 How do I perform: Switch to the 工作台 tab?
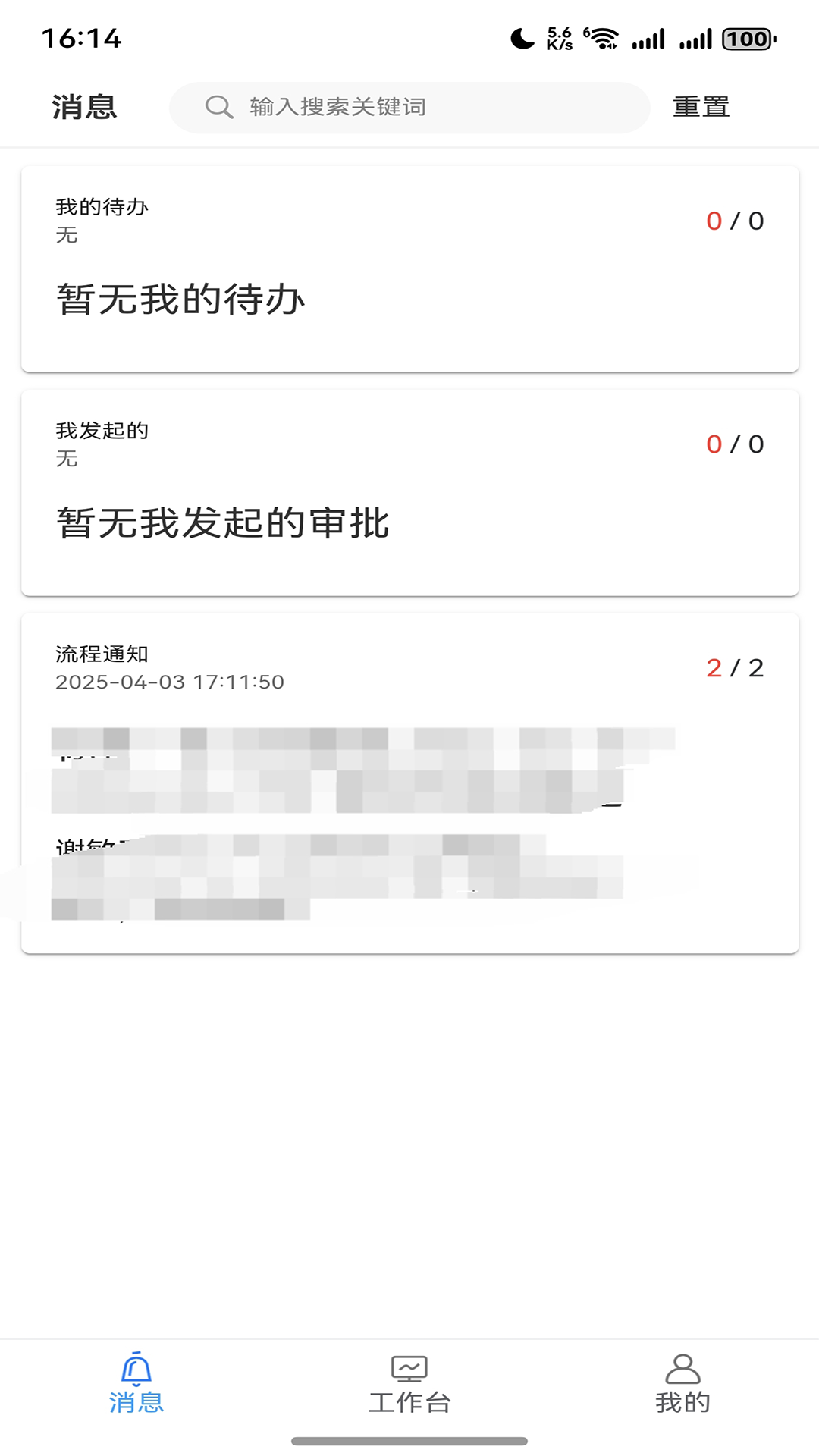coord(409,1399)
